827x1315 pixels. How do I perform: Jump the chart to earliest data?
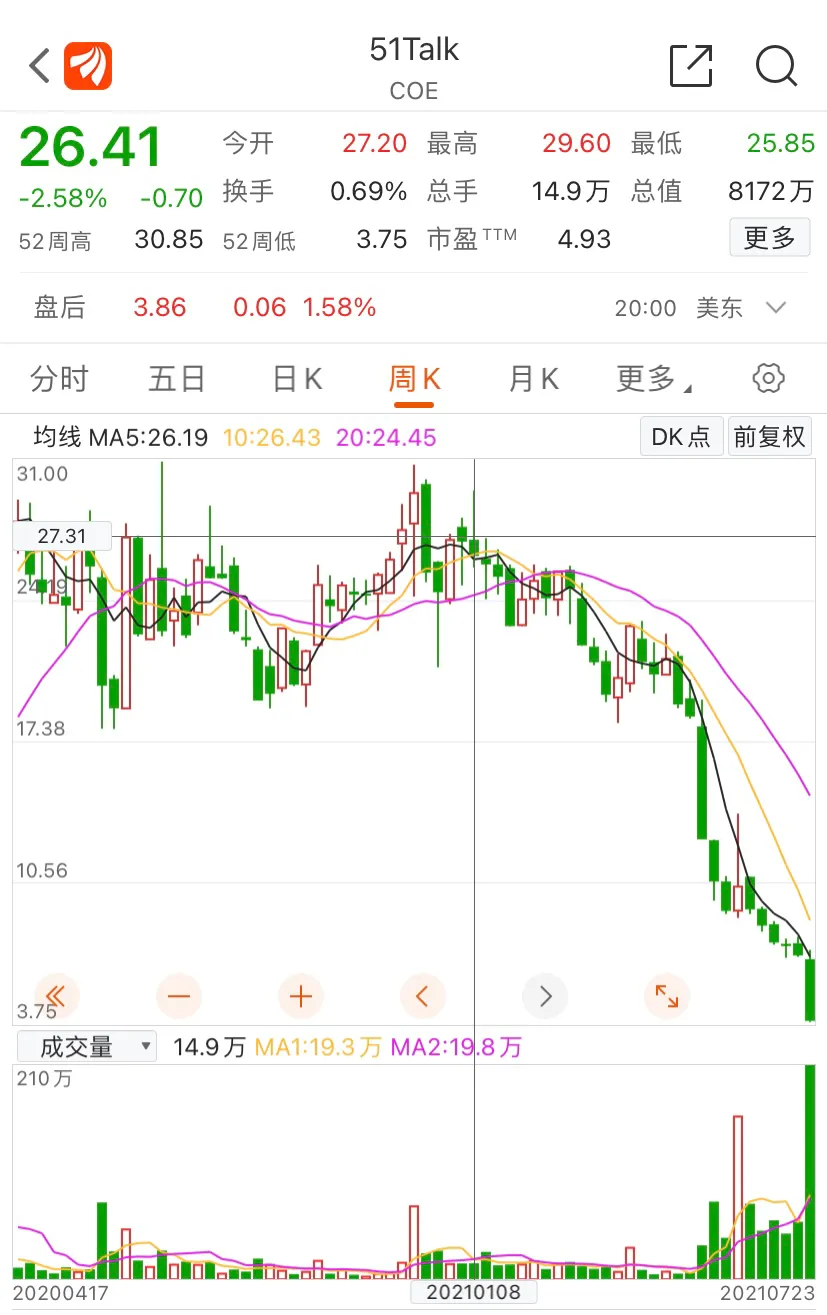[x=57, y=996]
